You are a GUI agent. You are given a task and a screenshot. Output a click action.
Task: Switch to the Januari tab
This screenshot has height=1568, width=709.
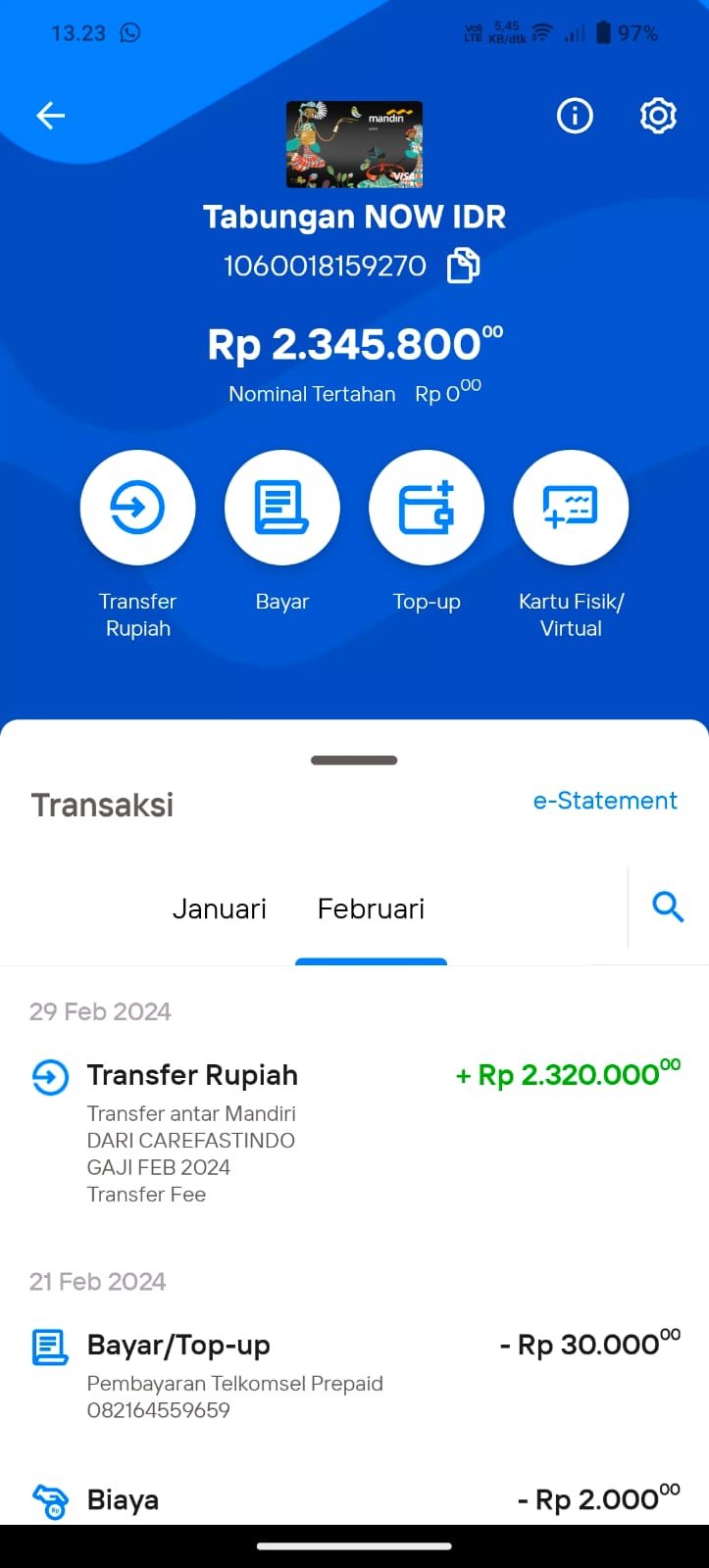click(x=220, y=908)
